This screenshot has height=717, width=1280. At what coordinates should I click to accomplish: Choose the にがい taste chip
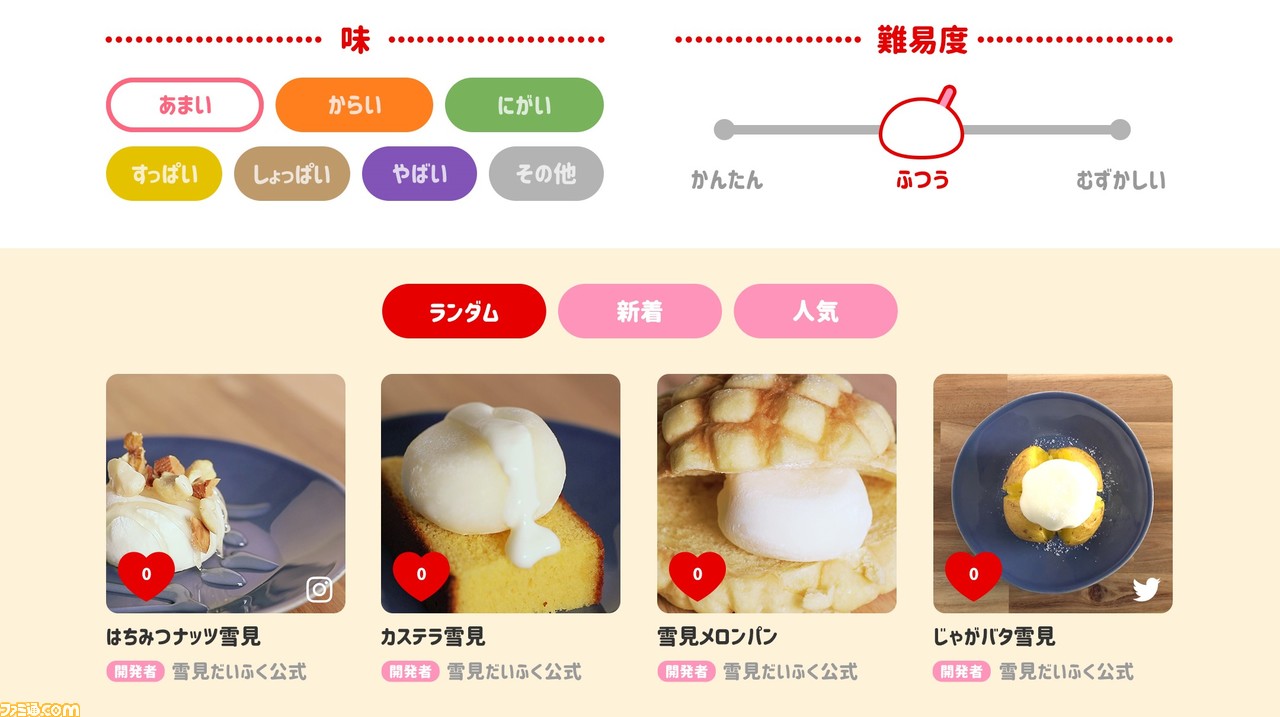pos(524,105)
